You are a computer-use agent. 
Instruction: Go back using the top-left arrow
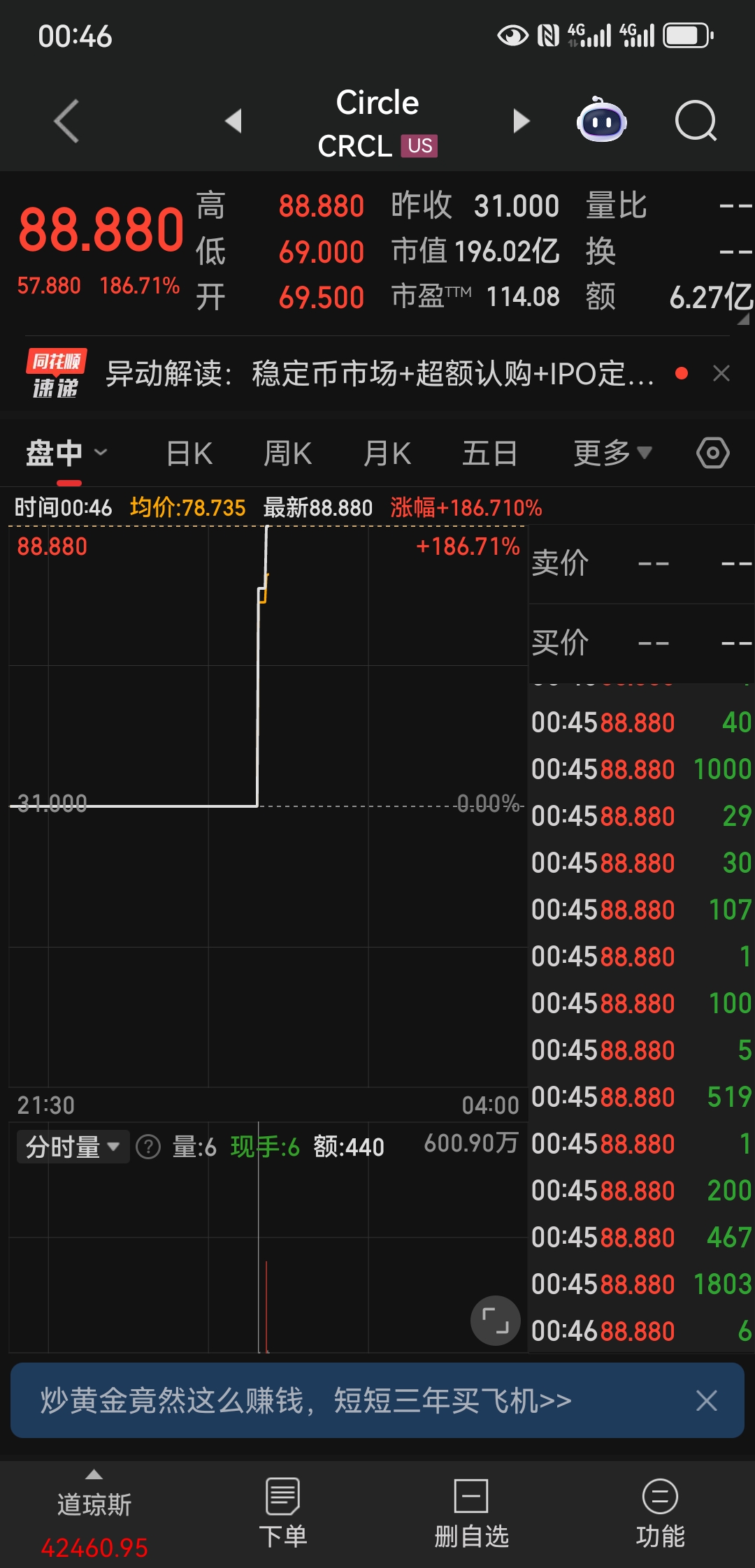pos(66,122)
